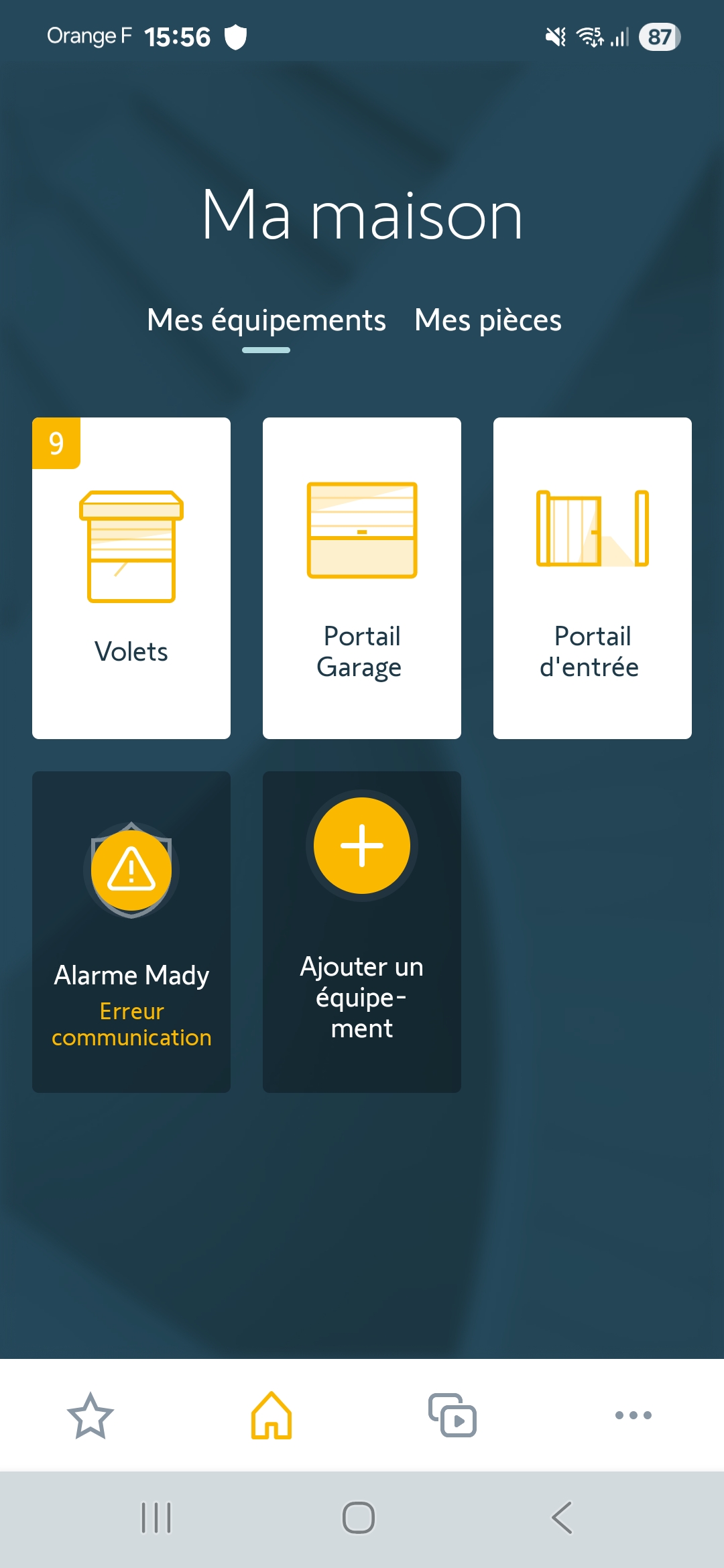
Task: Tap the system back button
Action: 562,1518
